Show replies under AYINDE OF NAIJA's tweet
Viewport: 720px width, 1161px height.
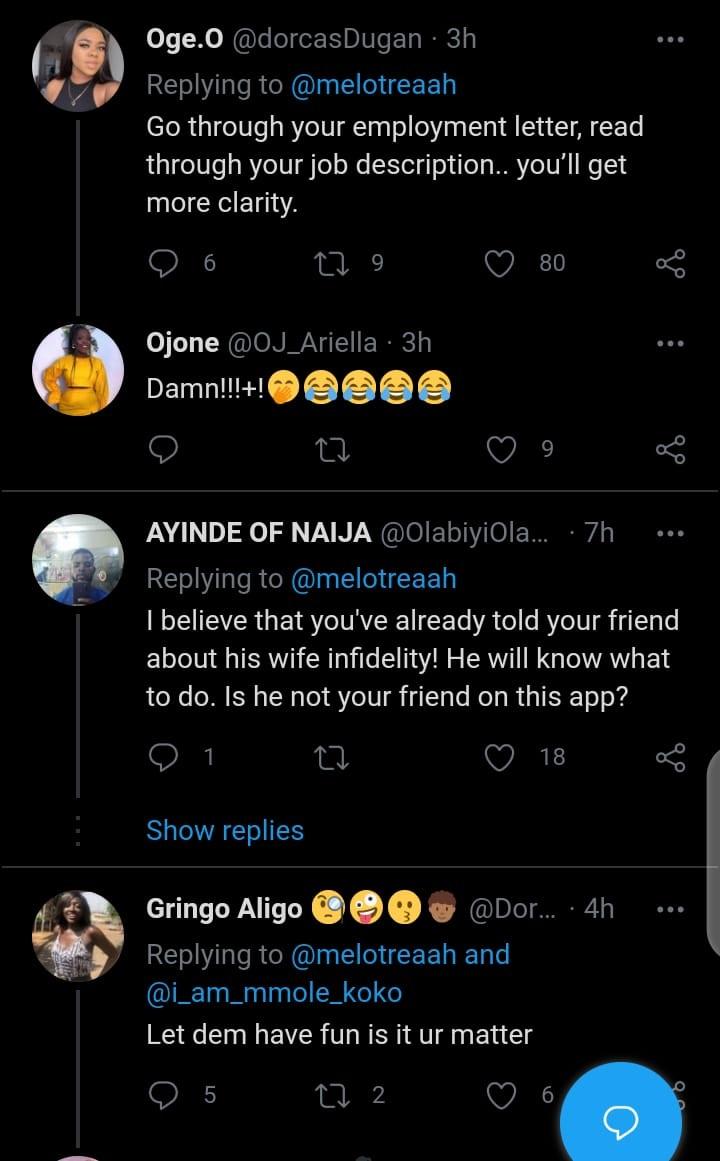(224, 830)
